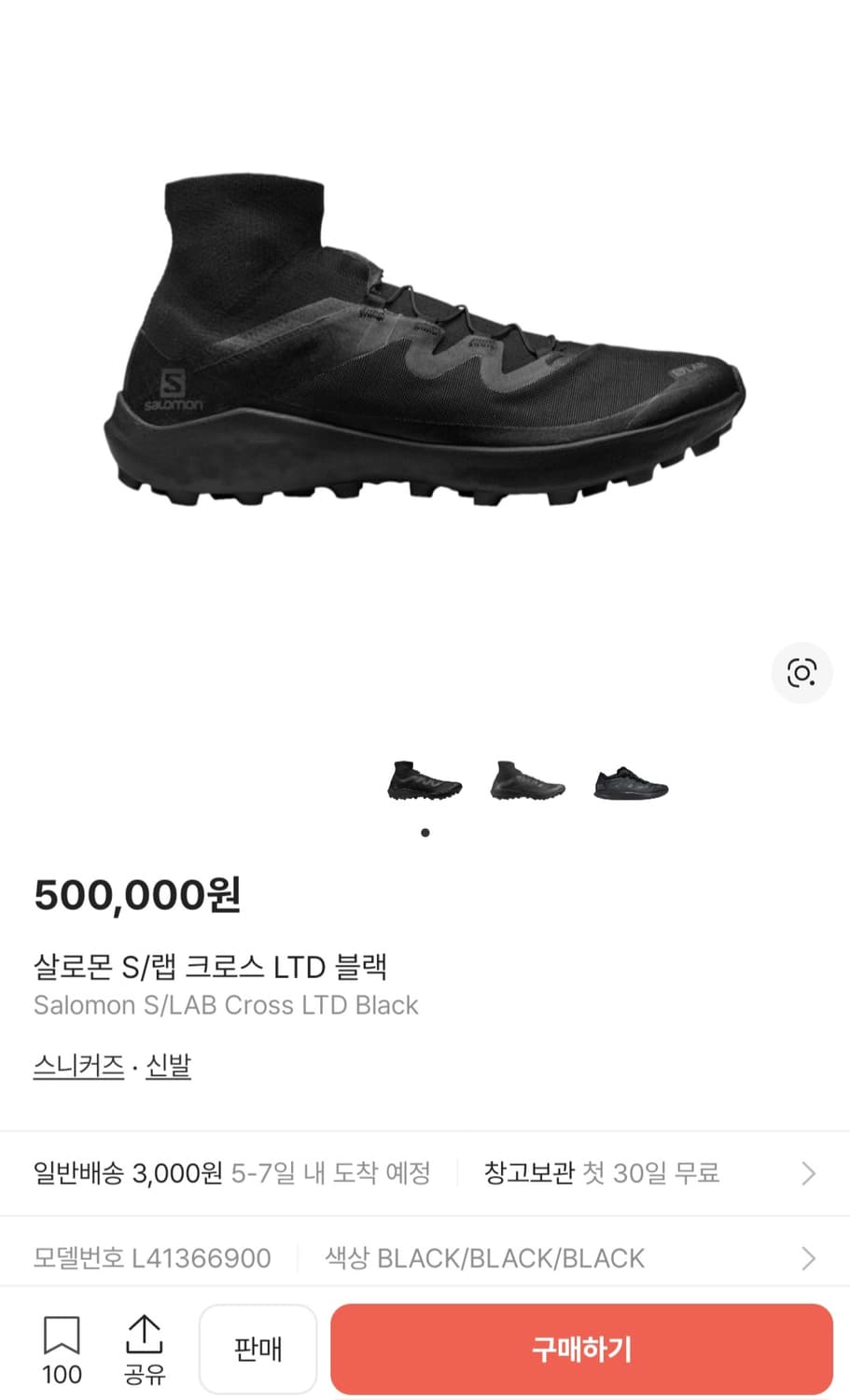Expand the 모델번호 row chevron

point(808,1257)
